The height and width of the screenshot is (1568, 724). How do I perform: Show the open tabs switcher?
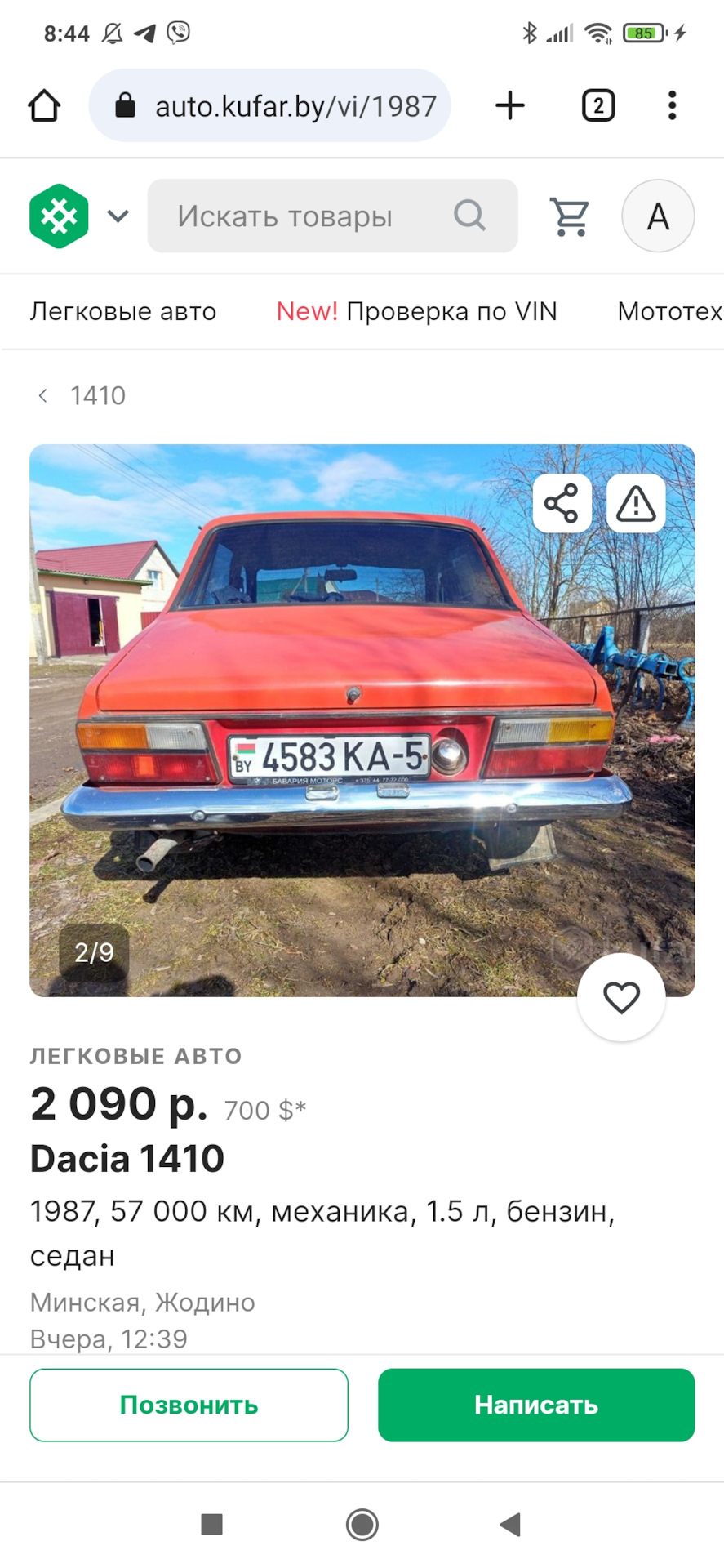click(x=597, y=105)
